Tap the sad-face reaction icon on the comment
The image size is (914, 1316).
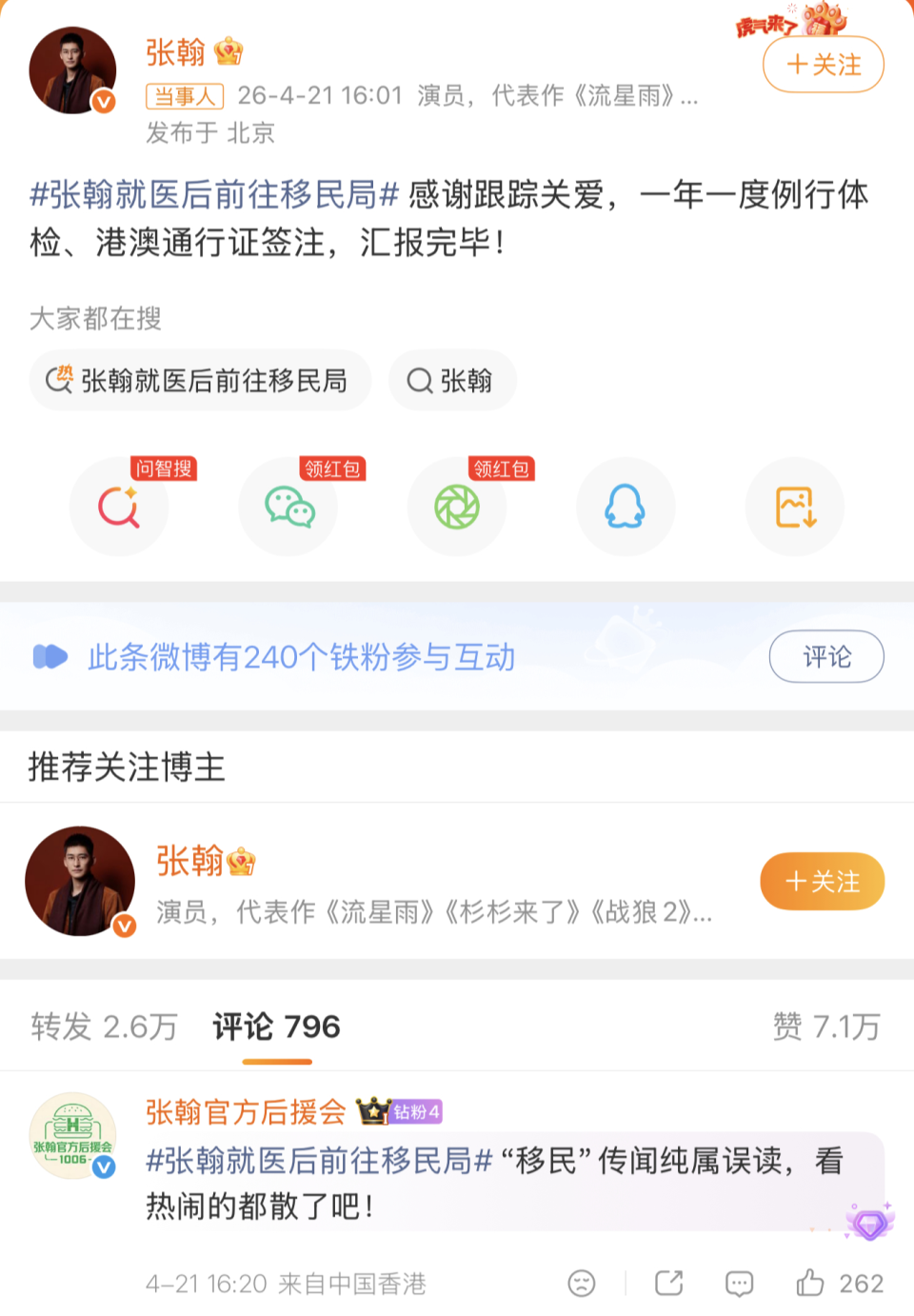tap(583, 1283)
